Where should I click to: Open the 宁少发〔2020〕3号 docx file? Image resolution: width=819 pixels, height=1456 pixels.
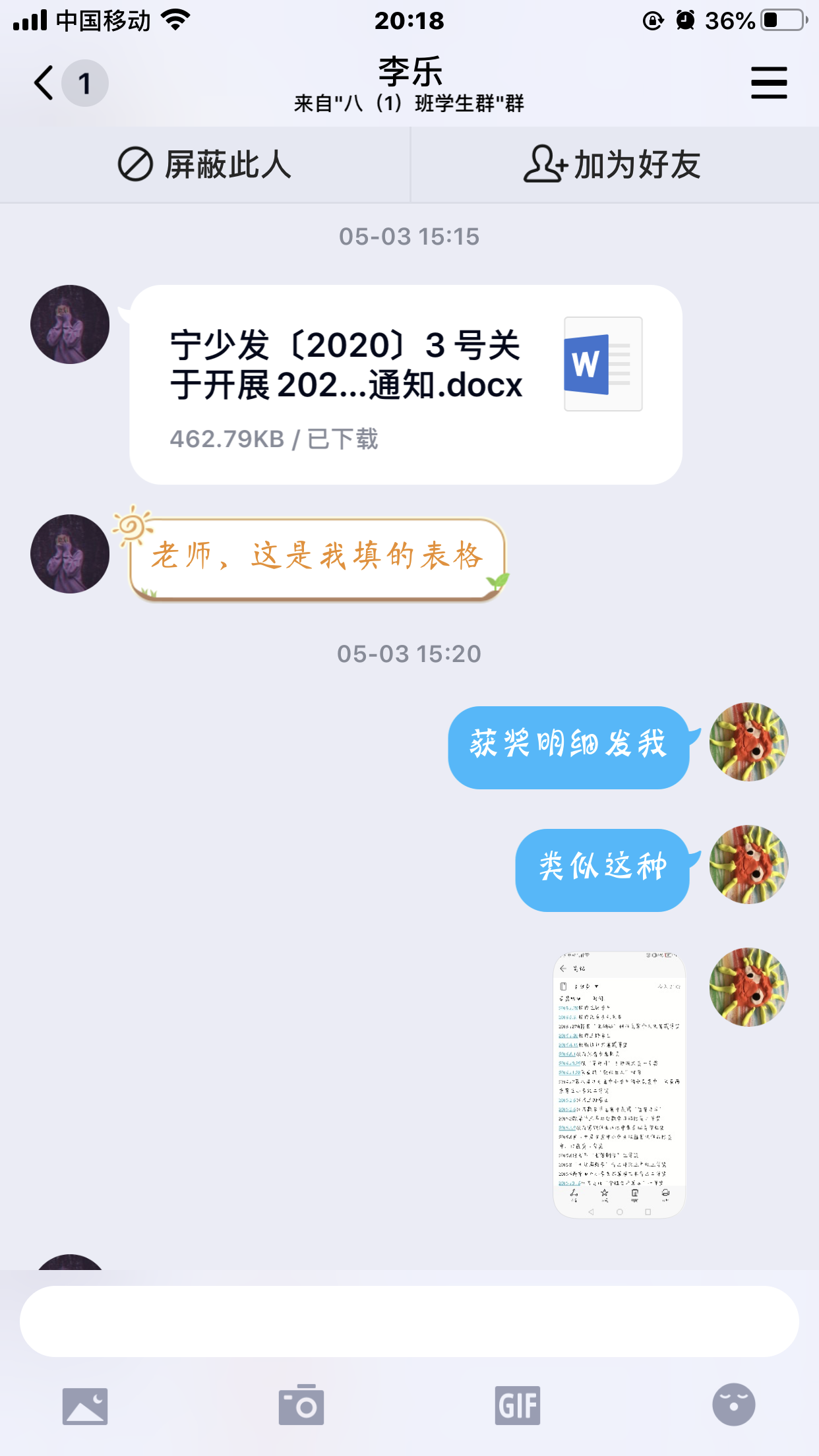click(x=406, y=384)
